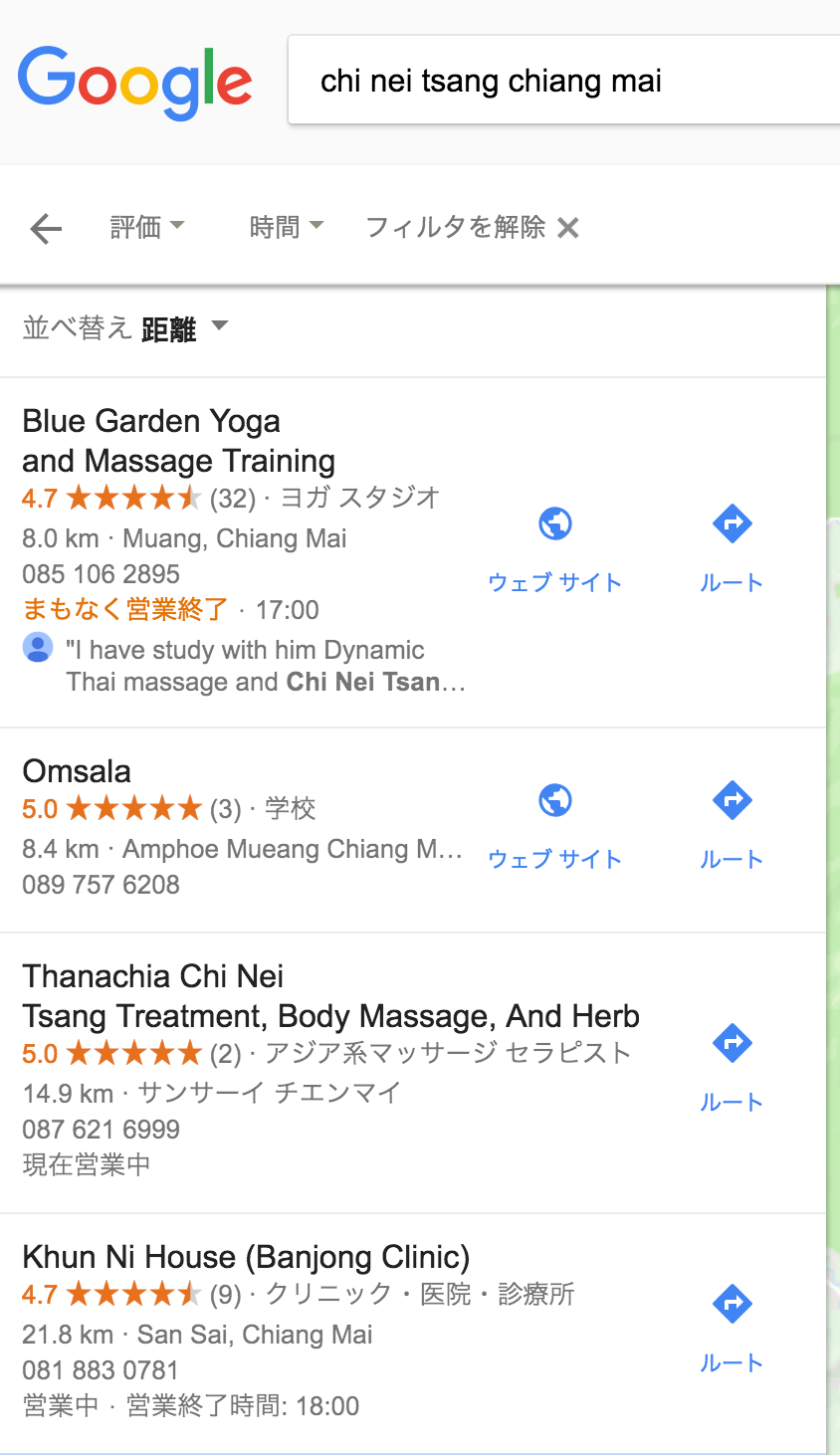The height and width of the screenshot is (1455, 840).
Task: Go to Google home via the logo
Action: pos(135,82)
